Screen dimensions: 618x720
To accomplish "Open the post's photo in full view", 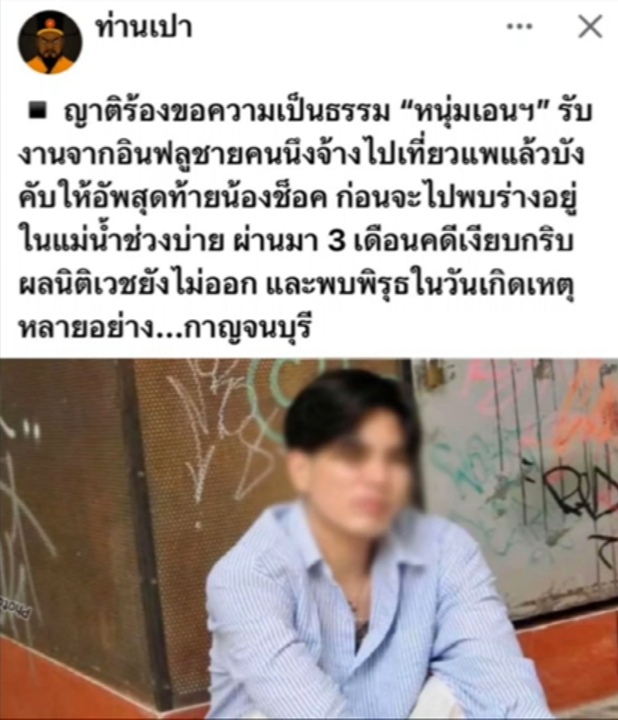I will point(309,540).
